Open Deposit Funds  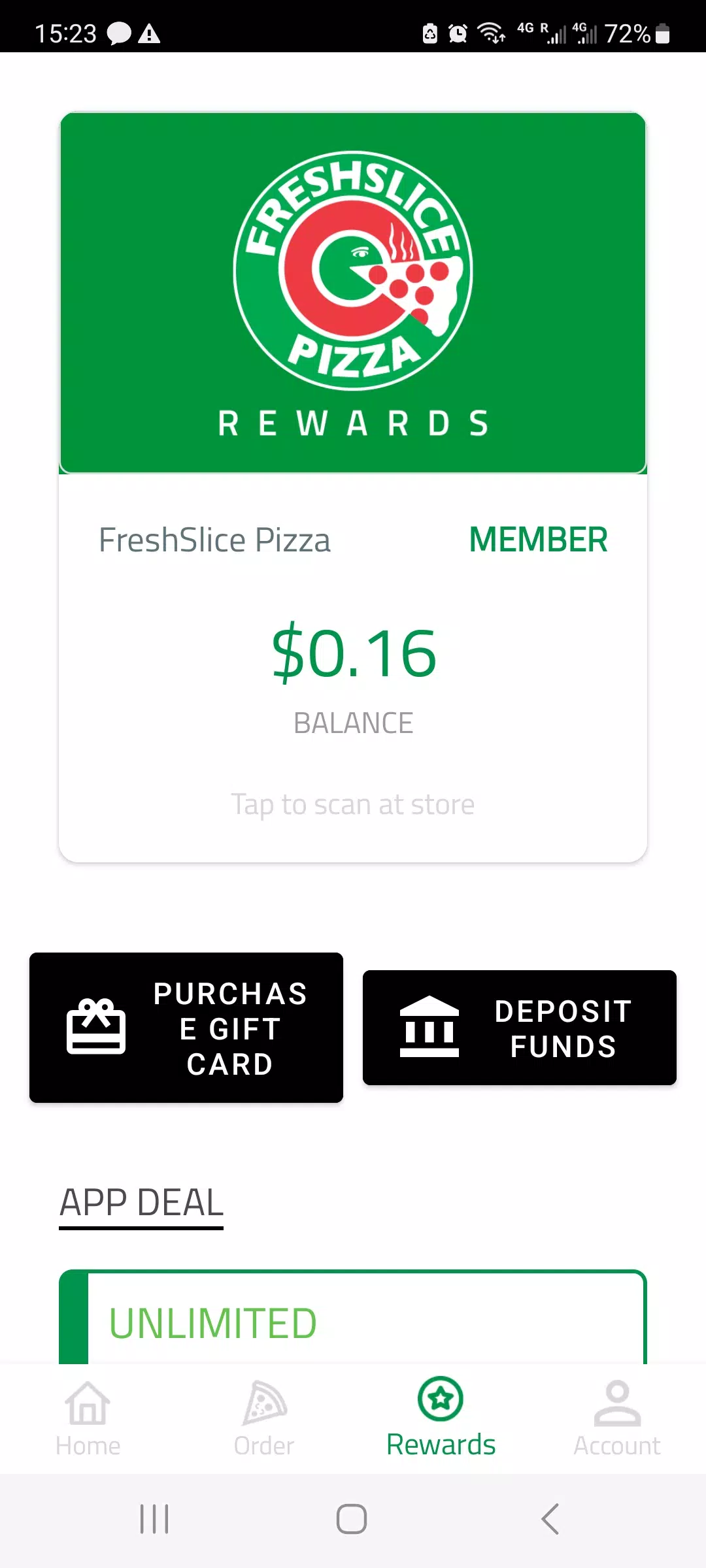pyautogui.click(x=520, y=1028)
